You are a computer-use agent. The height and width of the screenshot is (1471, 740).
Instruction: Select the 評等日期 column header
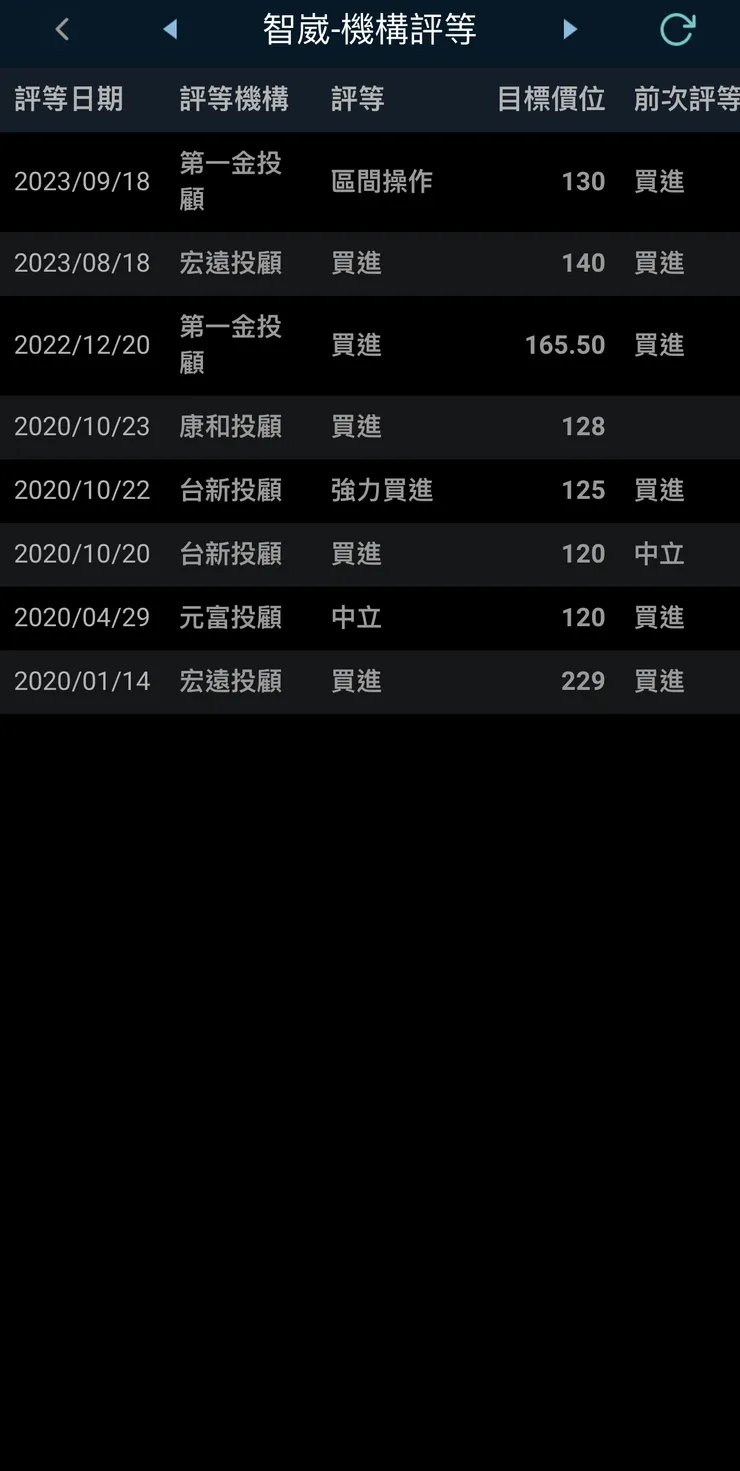click(68, 99)
